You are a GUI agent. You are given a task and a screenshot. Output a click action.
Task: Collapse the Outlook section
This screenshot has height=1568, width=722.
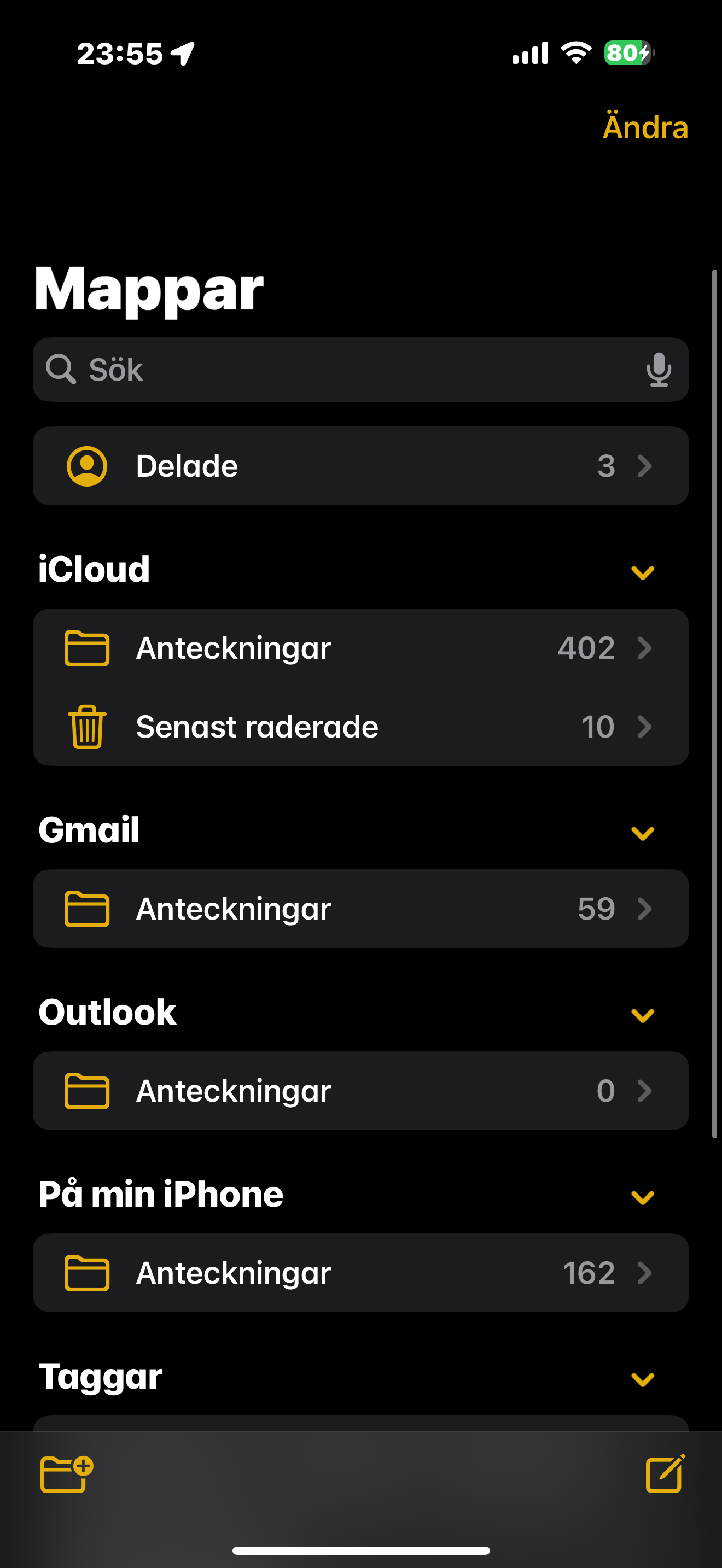click(642, 1015)
